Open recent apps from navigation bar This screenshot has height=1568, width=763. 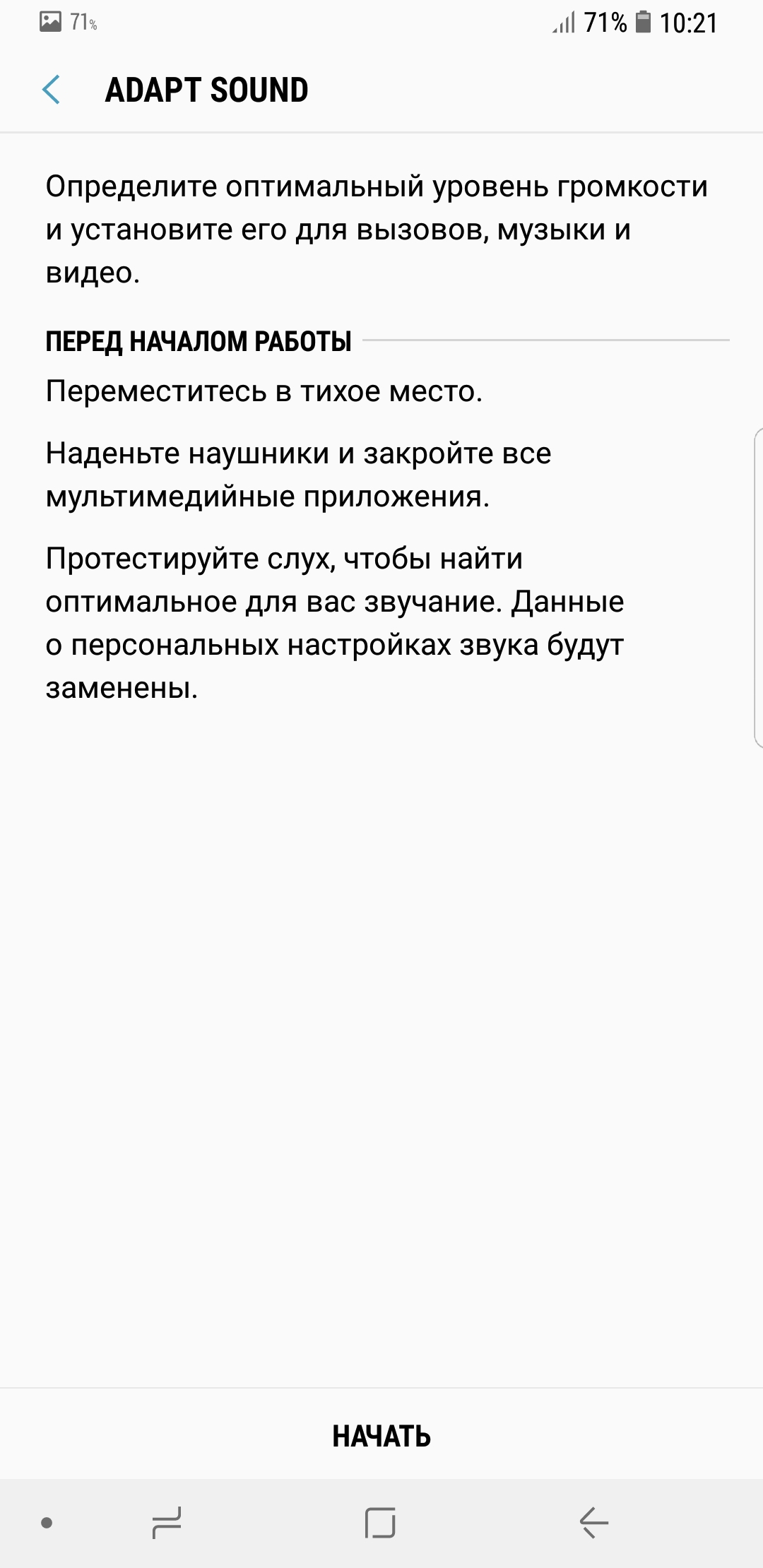(x=167, y=1522)
